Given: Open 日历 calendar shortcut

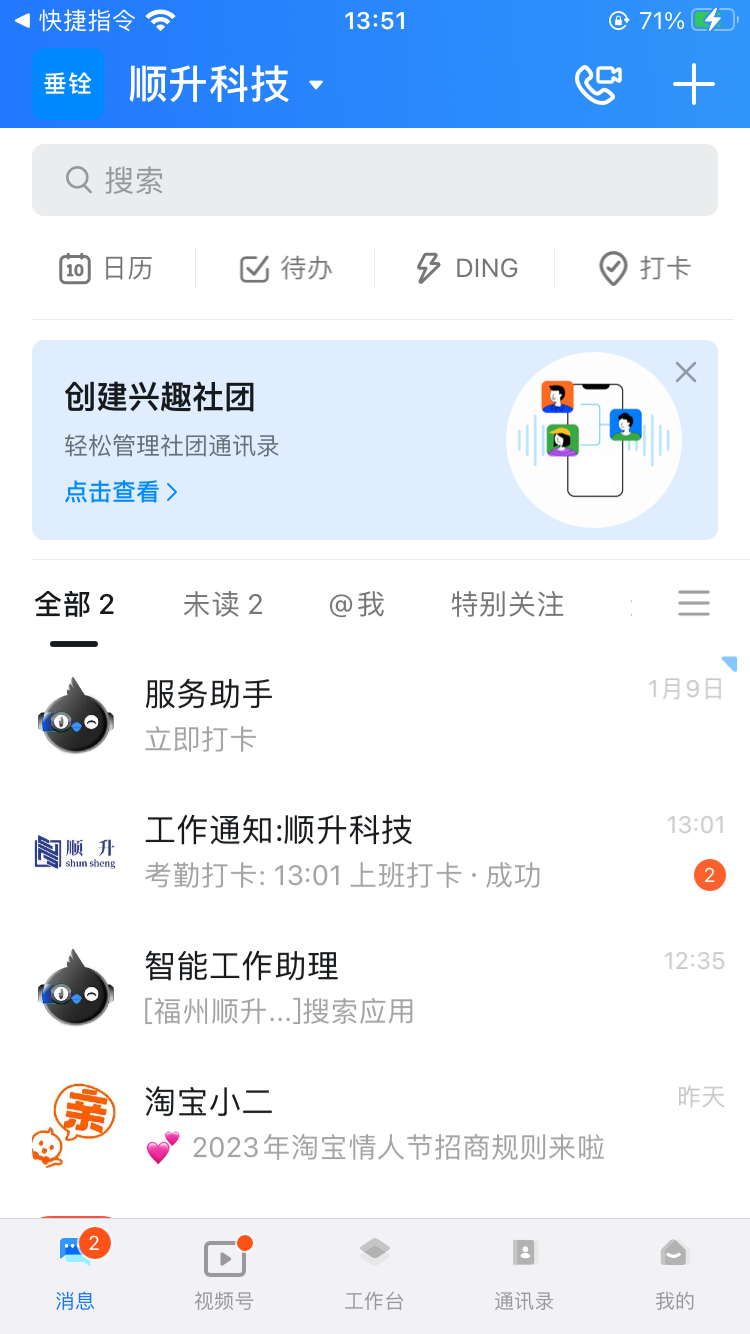Looking at the screenshot, I should pyautogui.click(x=106, y=268).
